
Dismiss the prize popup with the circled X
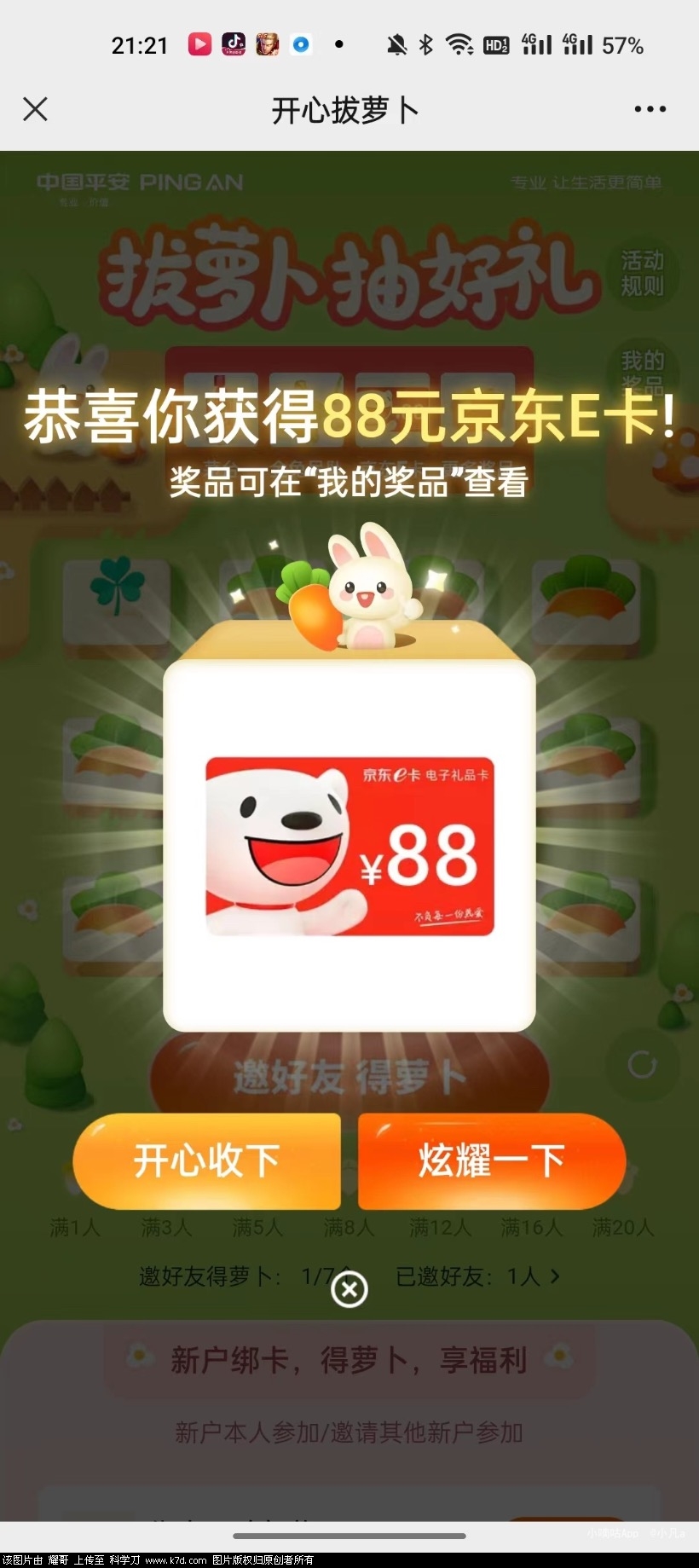coord(349,1289)
